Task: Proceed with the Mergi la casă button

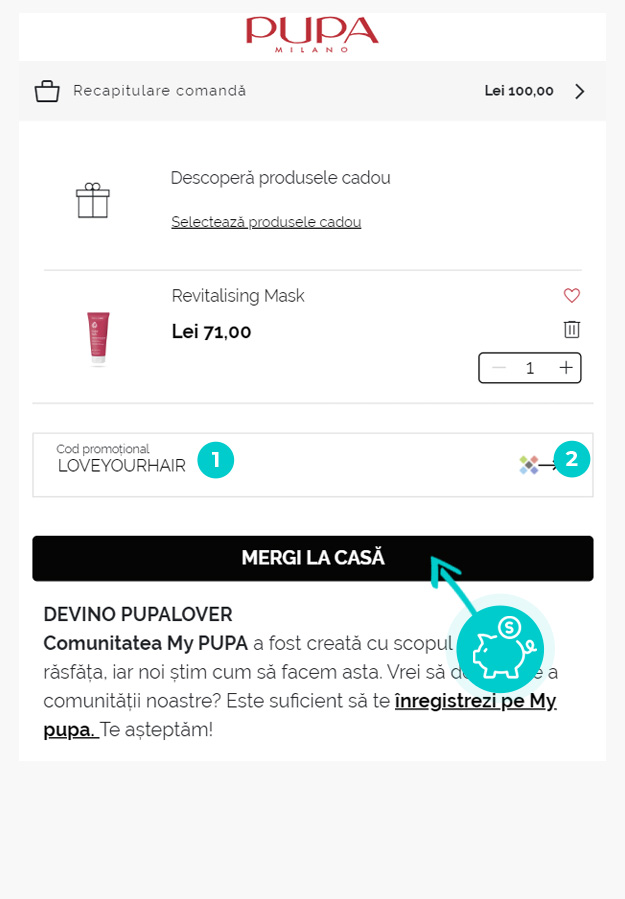Action: (x=312, y=558)
